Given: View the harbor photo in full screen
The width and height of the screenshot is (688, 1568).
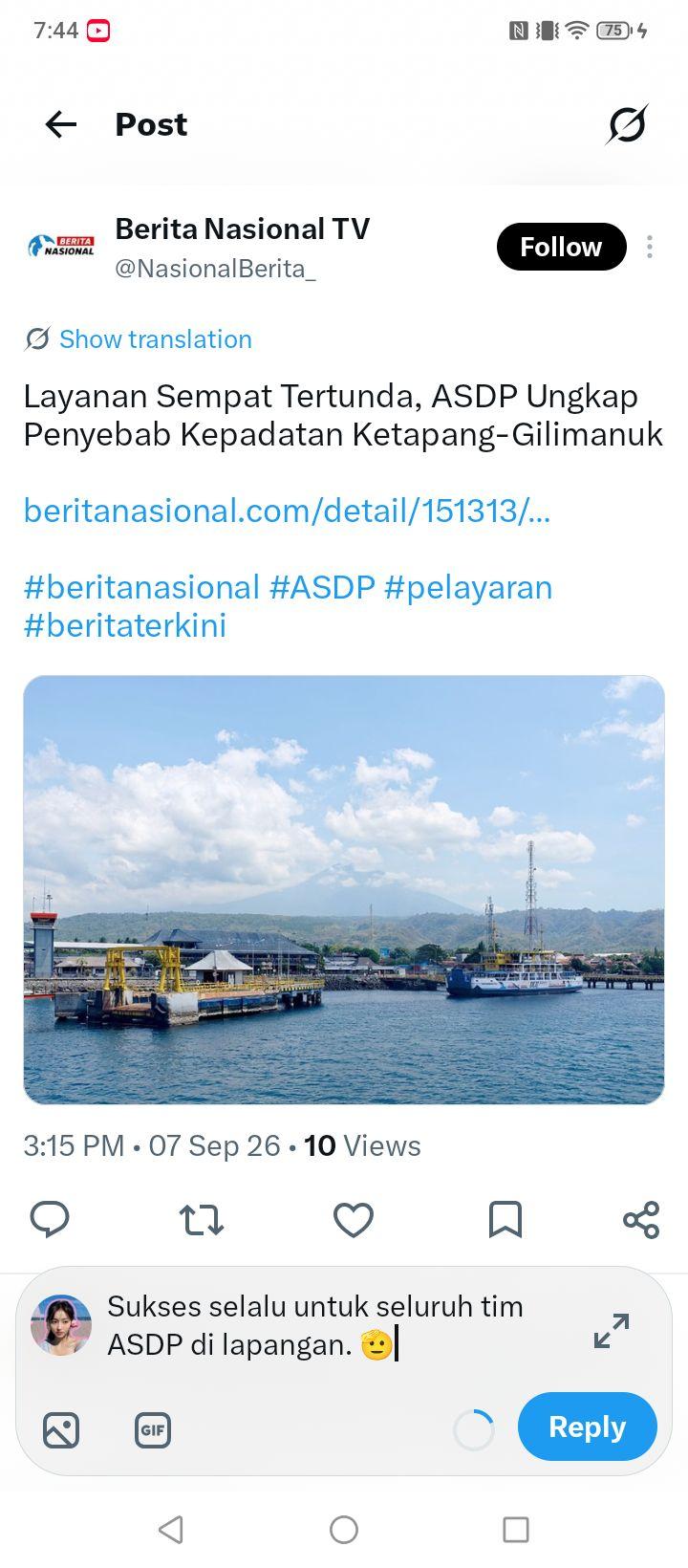Looking at the screenshot, I should click(x=344, y=890).
